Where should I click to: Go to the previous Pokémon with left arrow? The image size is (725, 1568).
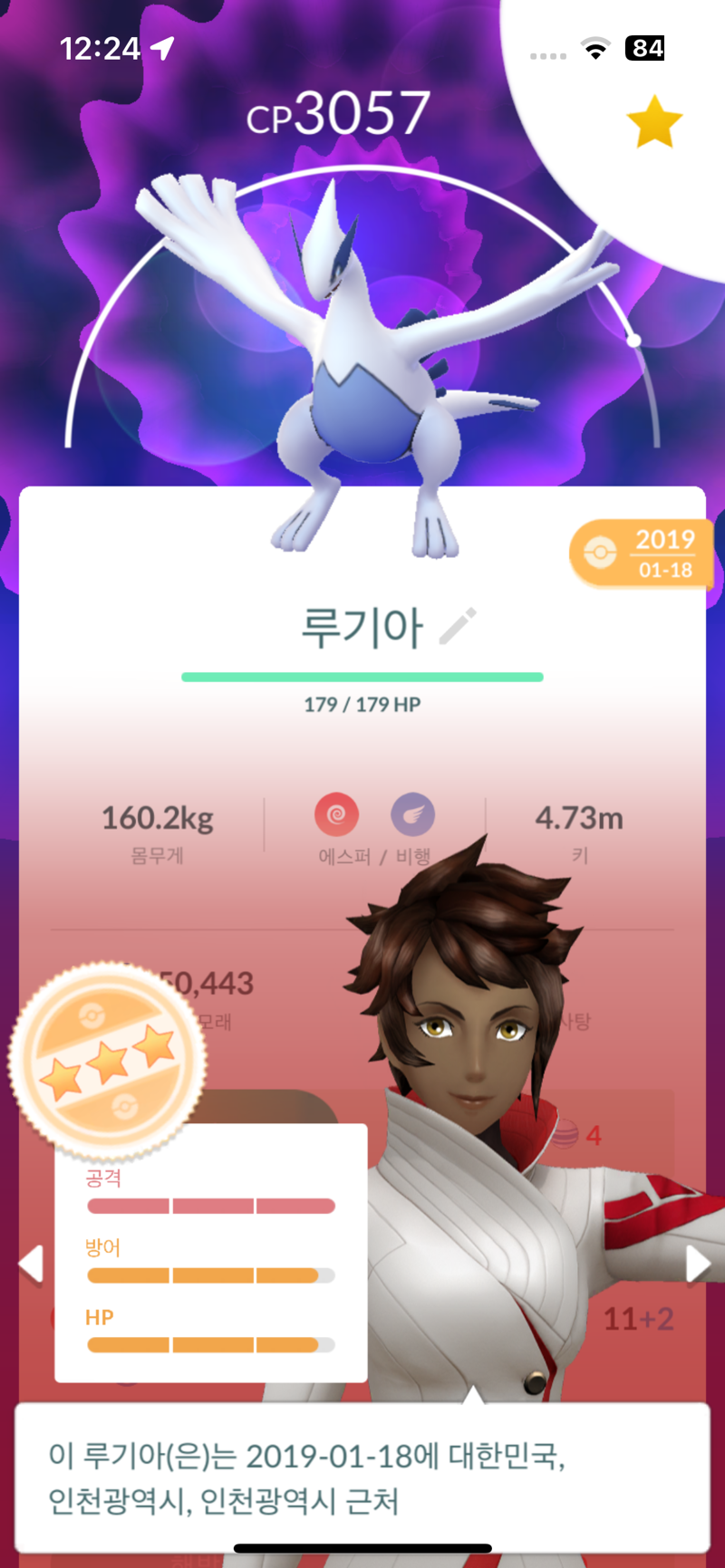31,1264
